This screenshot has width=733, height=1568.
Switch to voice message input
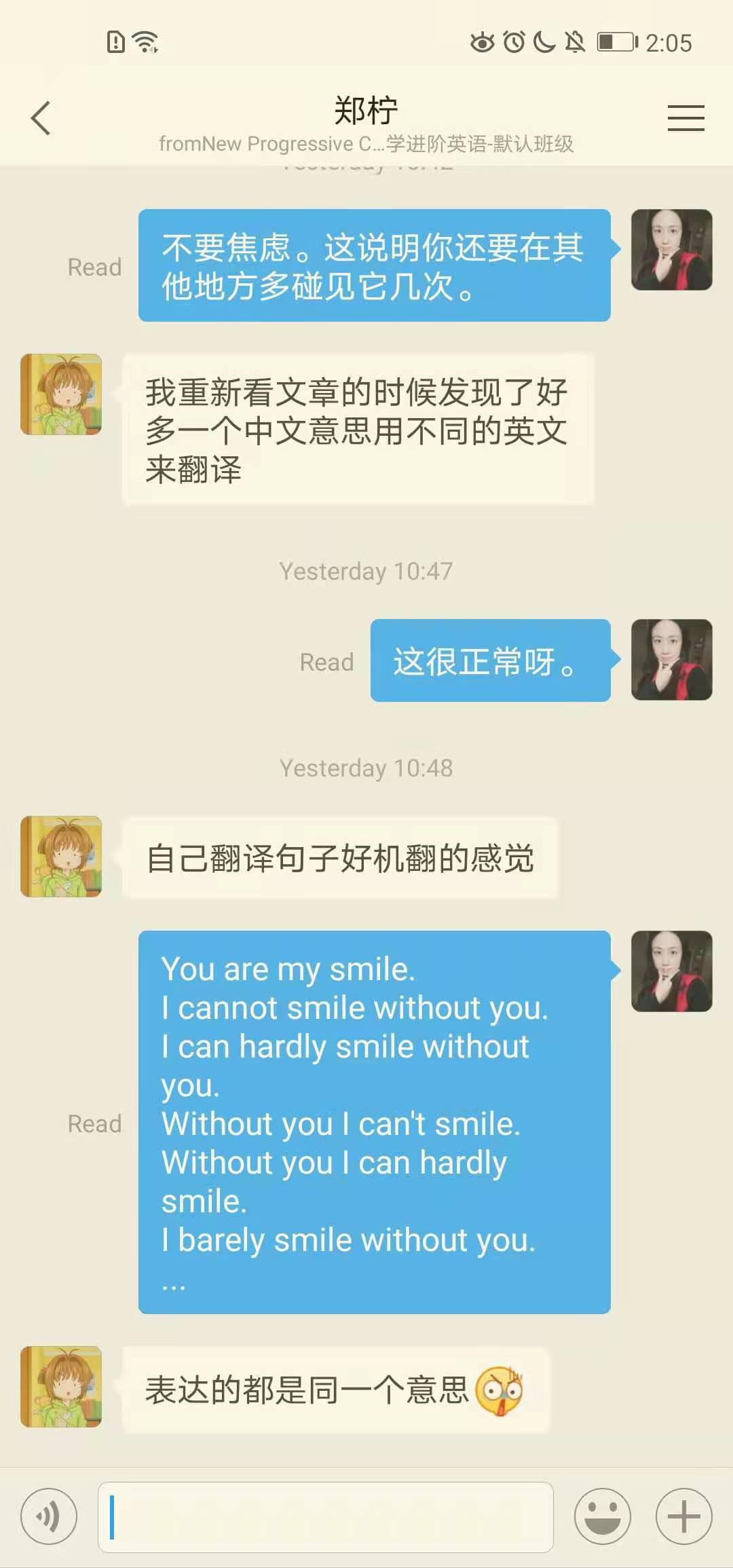pos(49,1516)
